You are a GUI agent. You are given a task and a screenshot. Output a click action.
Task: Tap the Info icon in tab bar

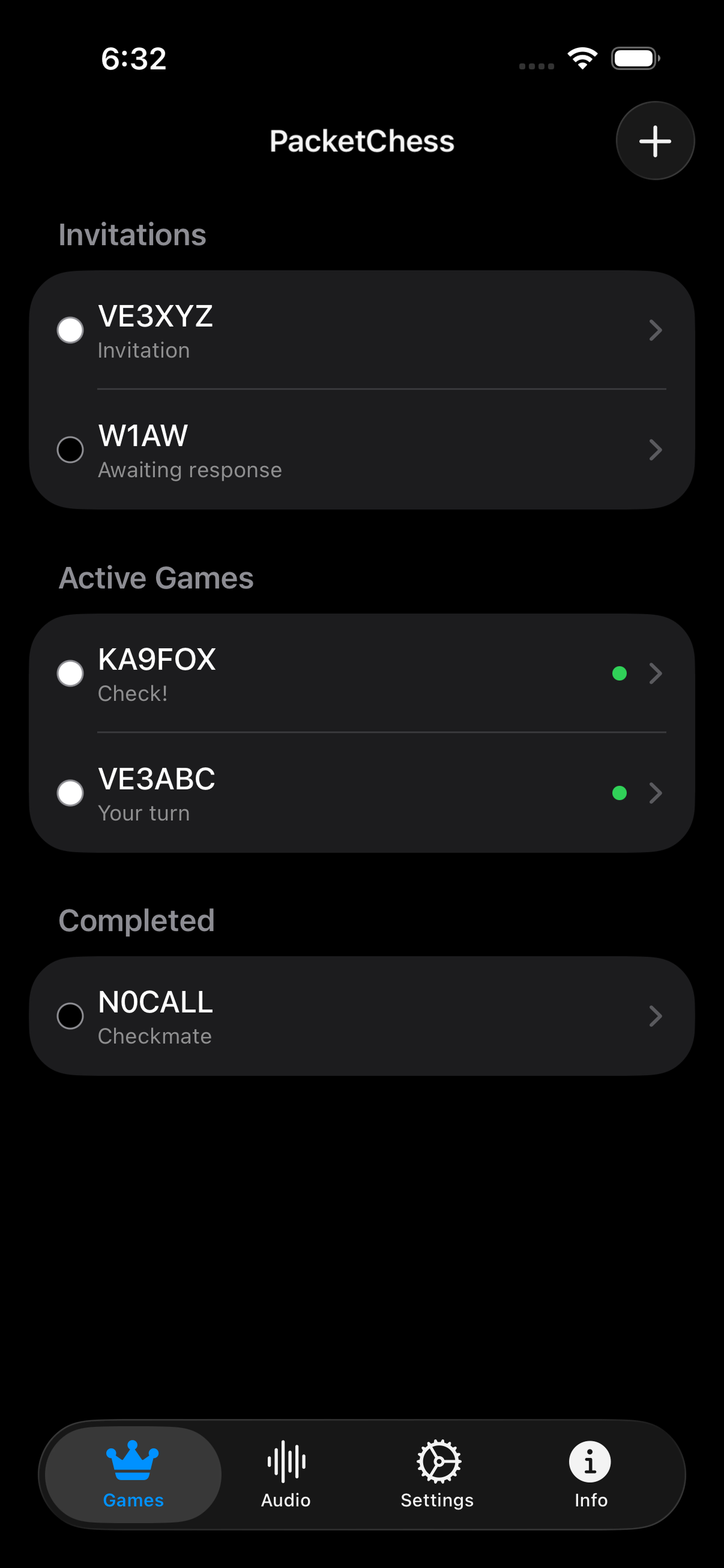point(589,1461)
